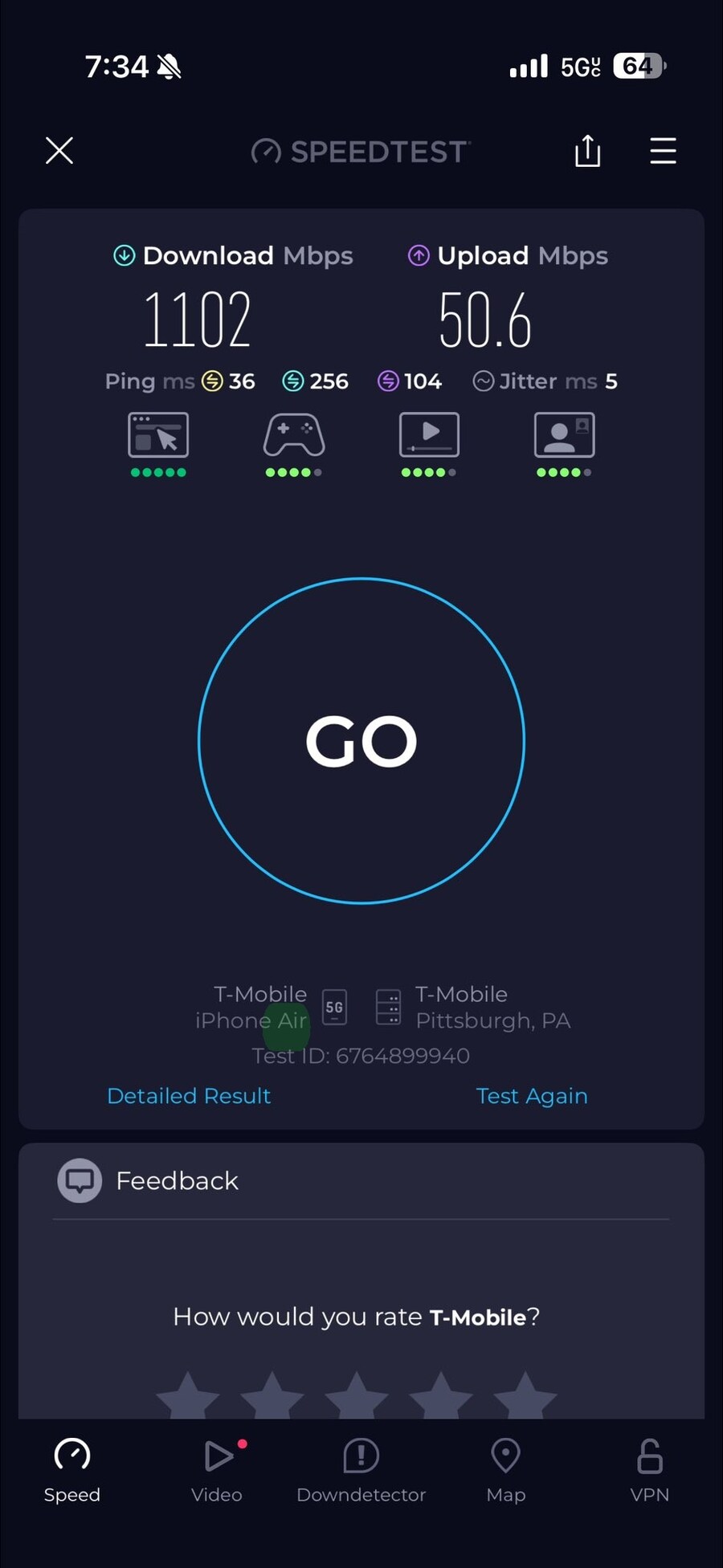Open the Map section

pos(505,1456)
